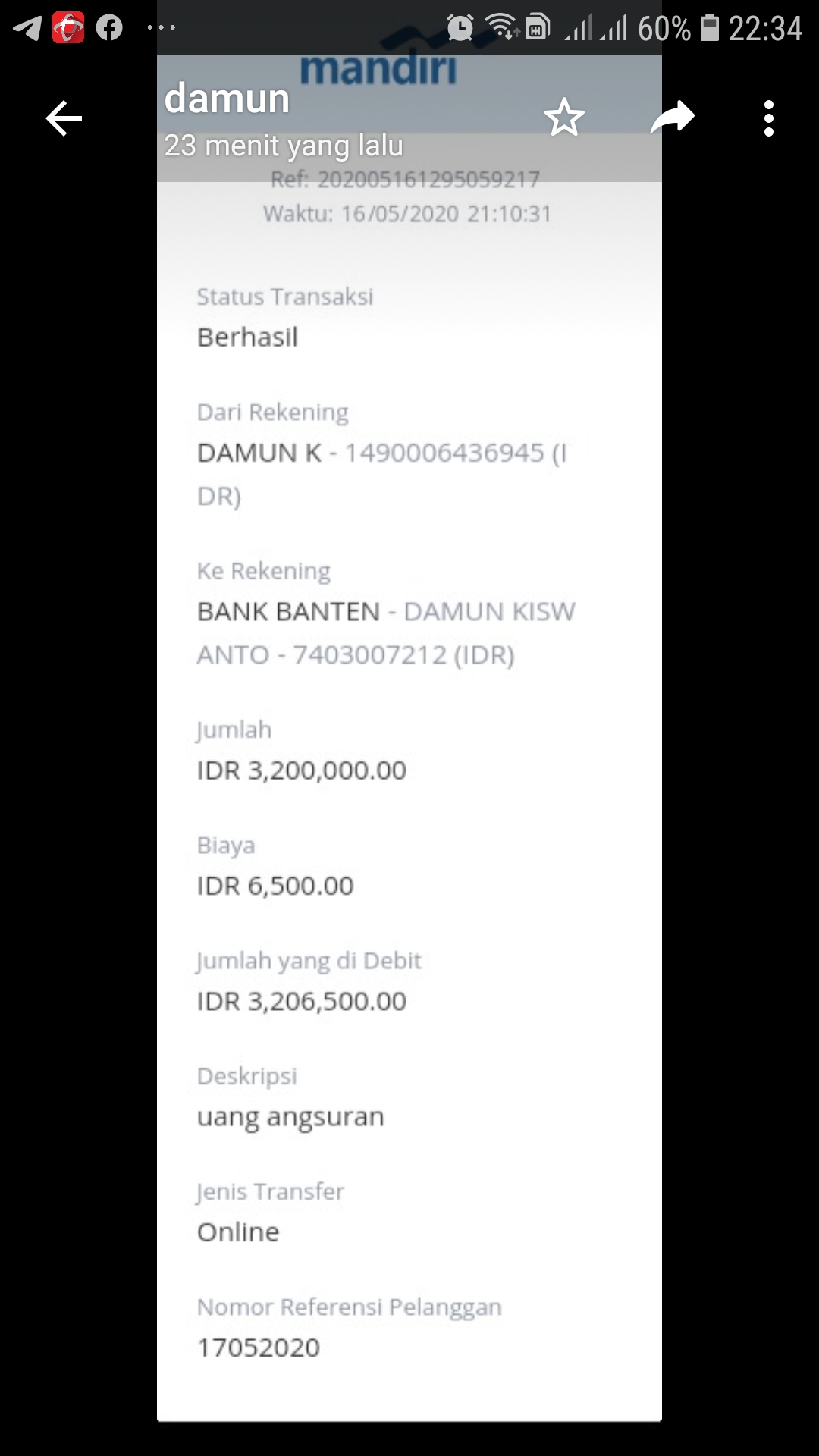819x1456 pixels.
Task: Go back from the image viewer
Action: [x=64, y=119]
